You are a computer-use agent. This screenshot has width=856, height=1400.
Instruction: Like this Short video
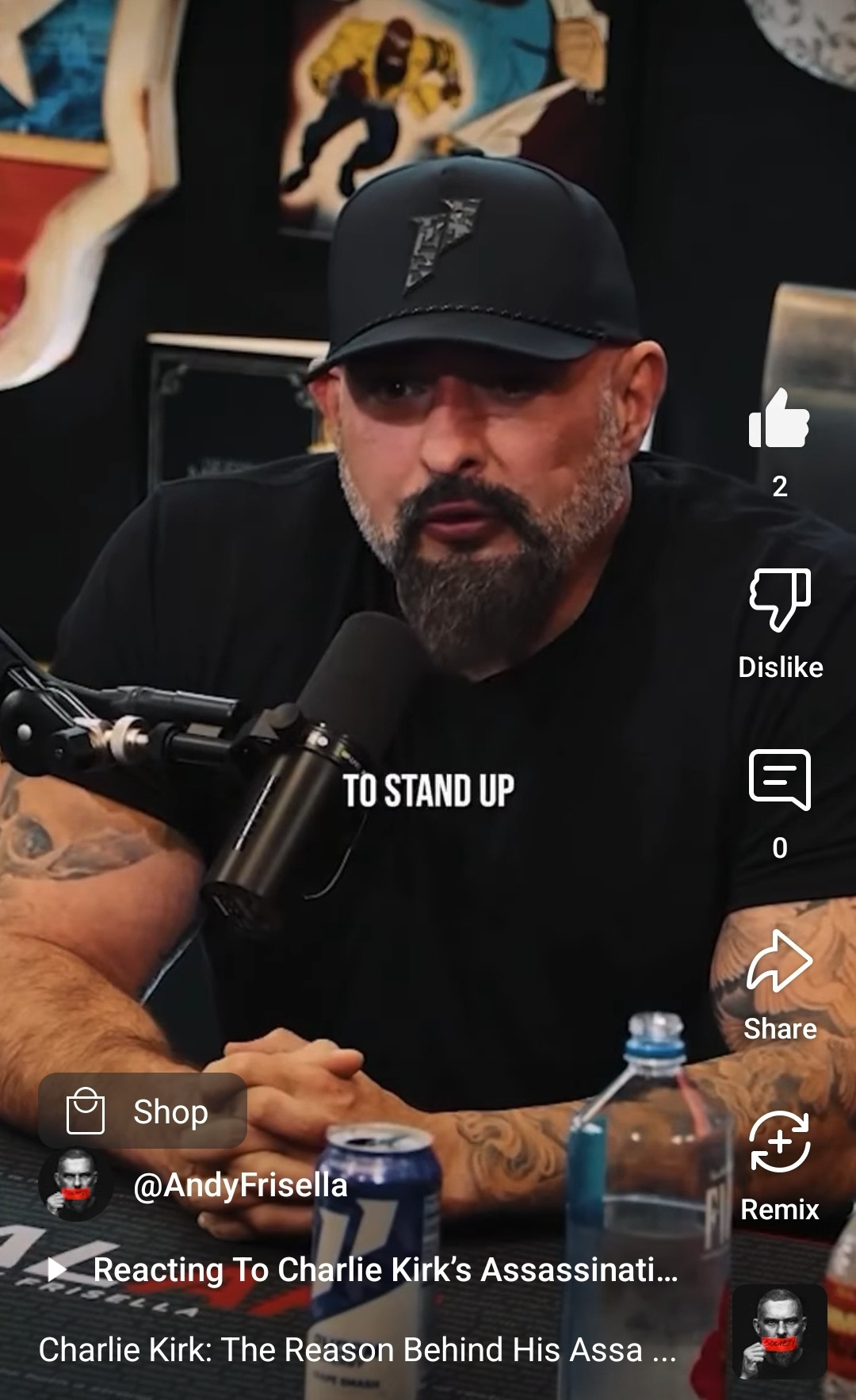click(779, 419)
